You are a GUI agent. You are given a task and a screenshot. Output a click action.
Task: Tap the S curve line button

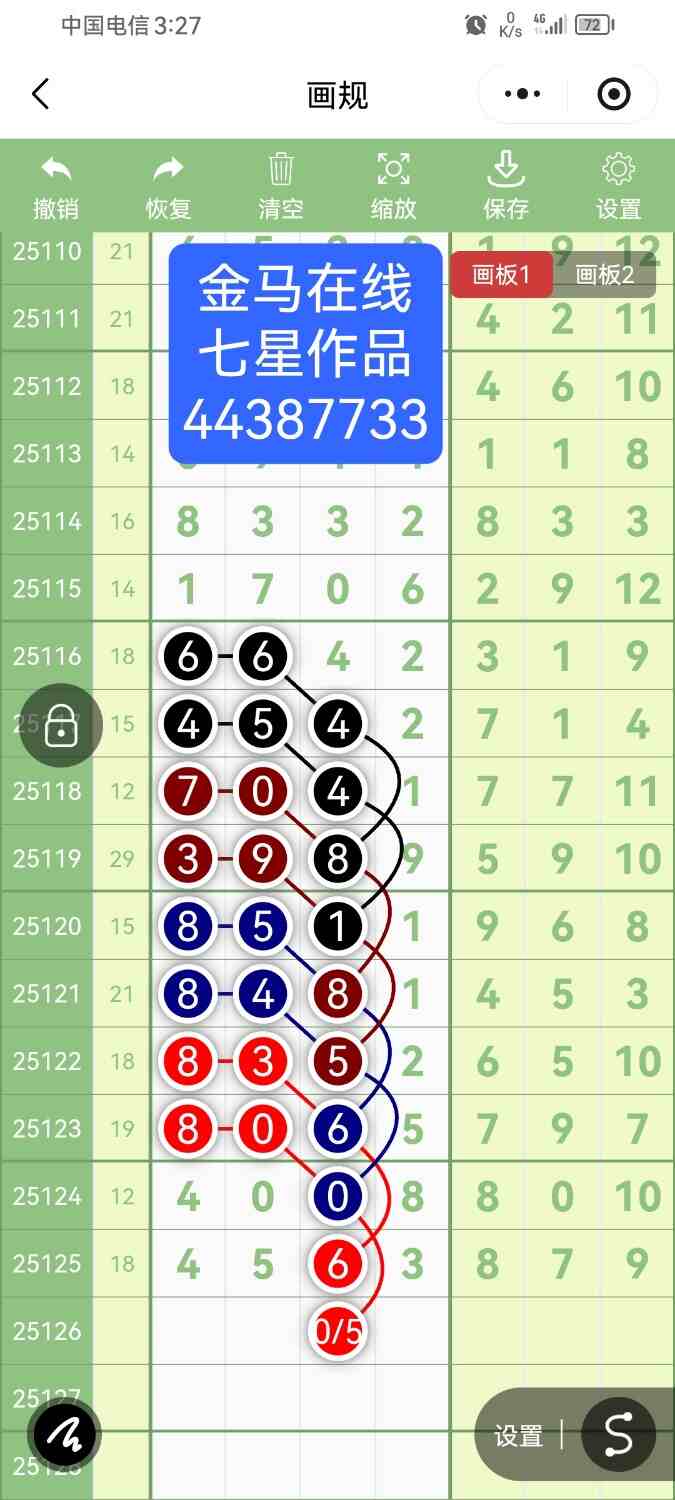pyautogui.click(x=618, y=1435)
